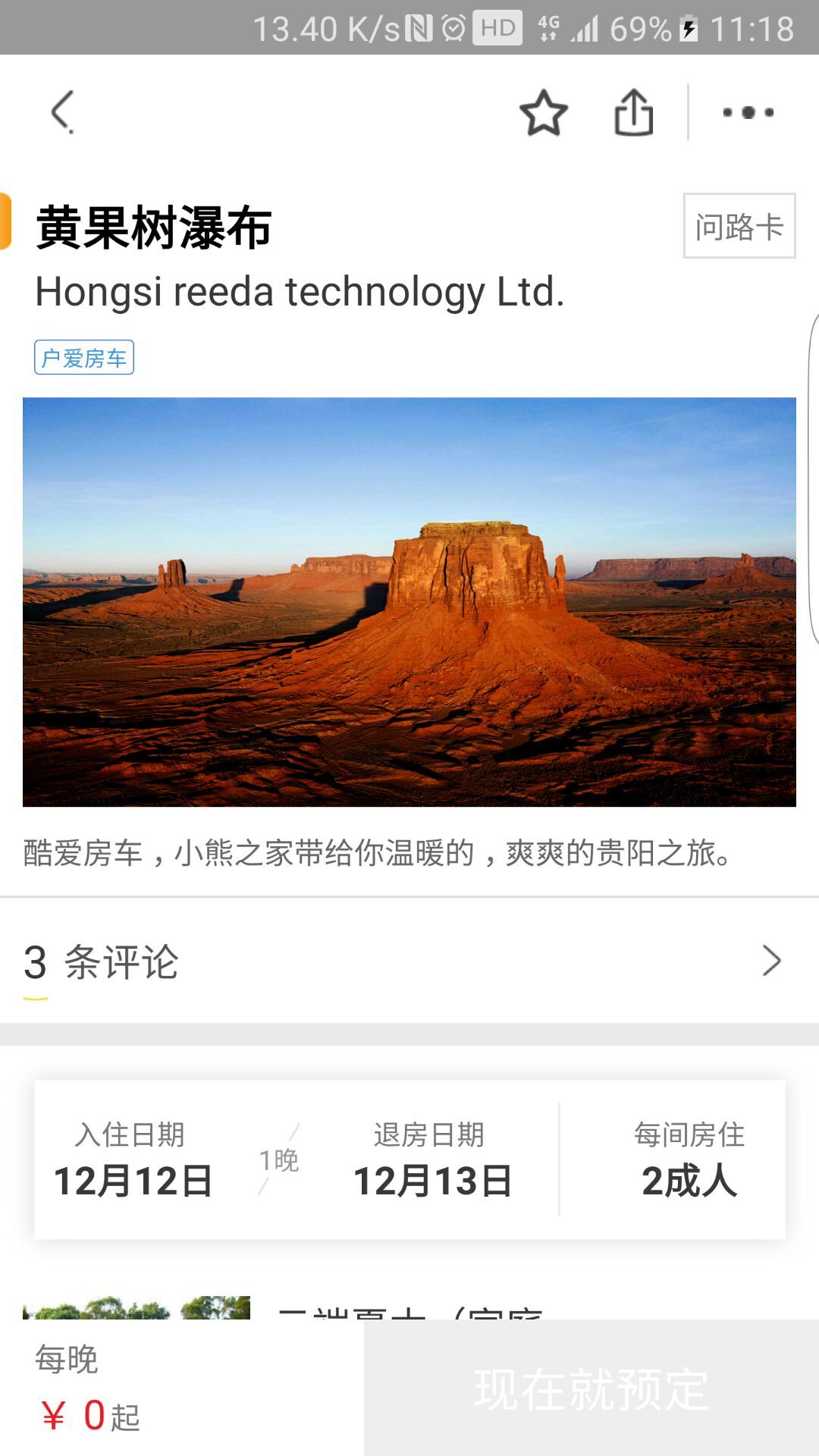The height and width of the screenshot is (1456, 819).
Task: Open the three-dot overflow menu
Action: click(748, 113)
